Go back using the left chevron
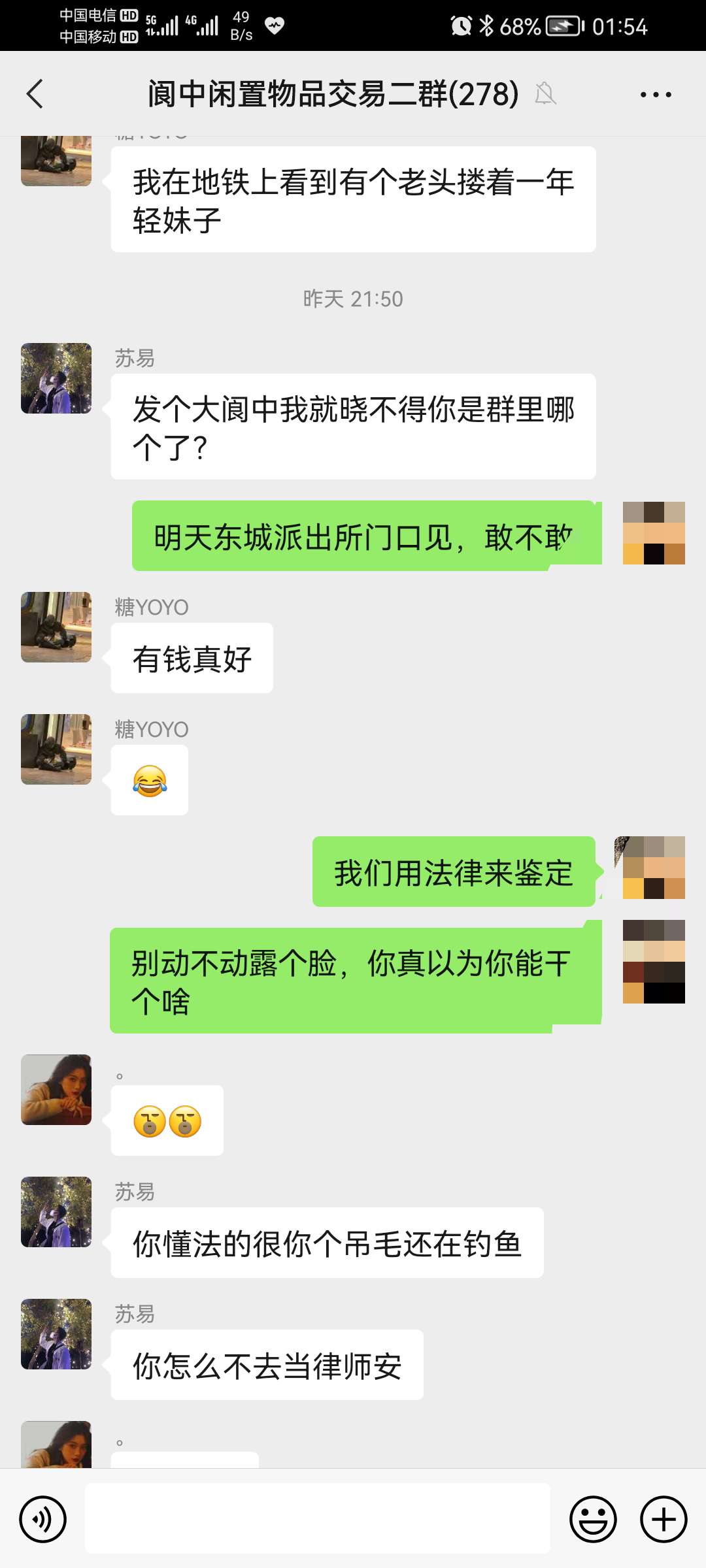Viewport: 706px width, 1568px height. 34,94
